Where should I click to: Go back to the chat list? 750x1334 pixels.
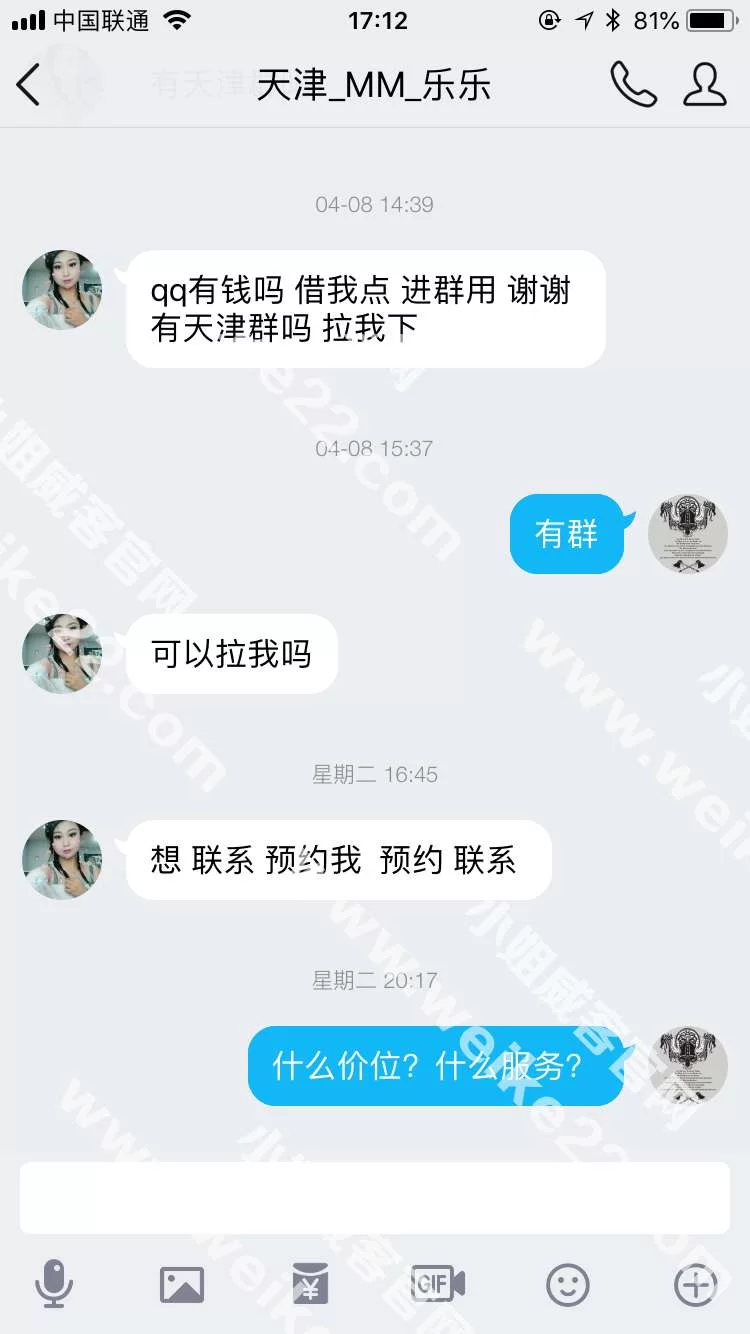point(29,85)
